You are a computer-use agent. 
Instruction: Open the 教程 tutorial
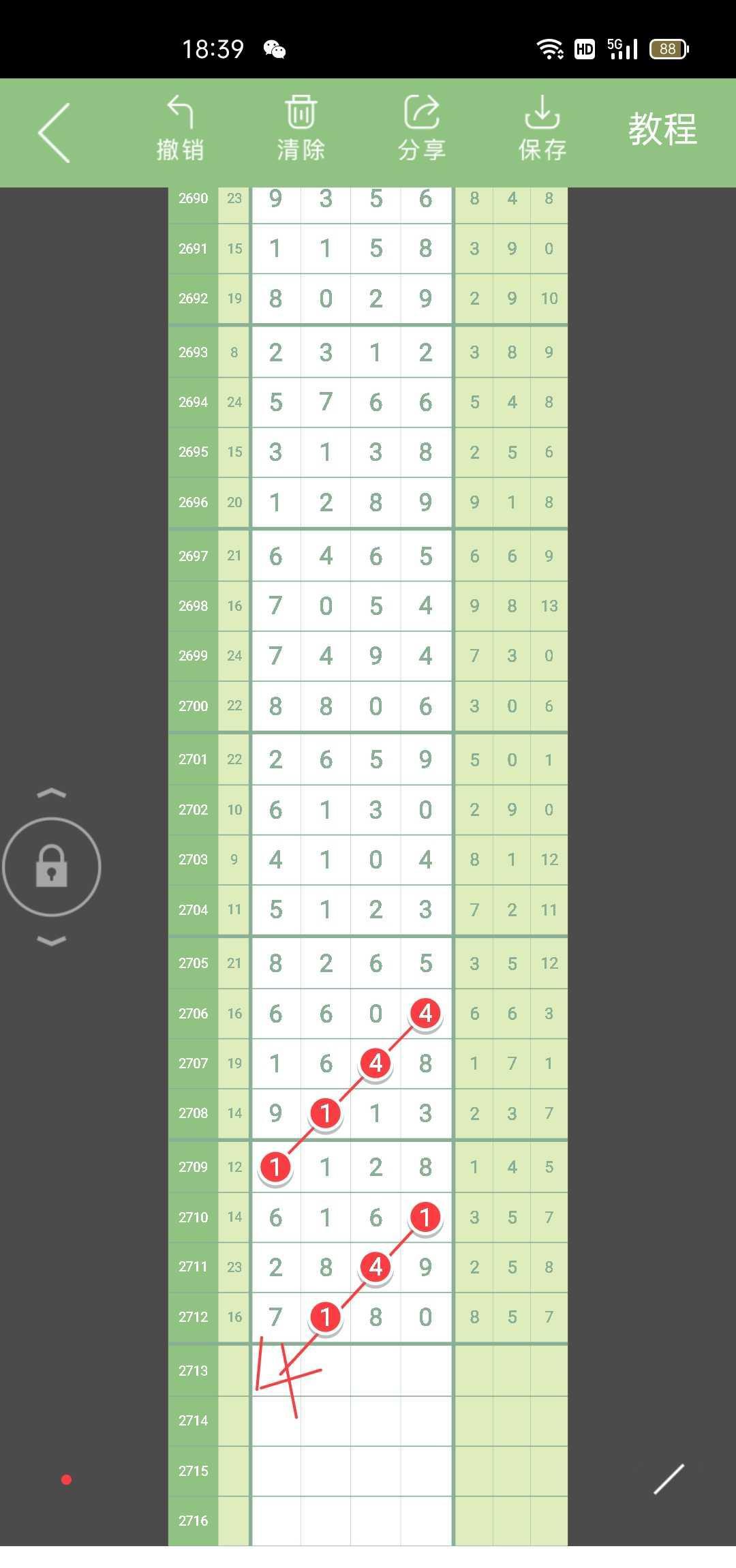tap(662, 130)
